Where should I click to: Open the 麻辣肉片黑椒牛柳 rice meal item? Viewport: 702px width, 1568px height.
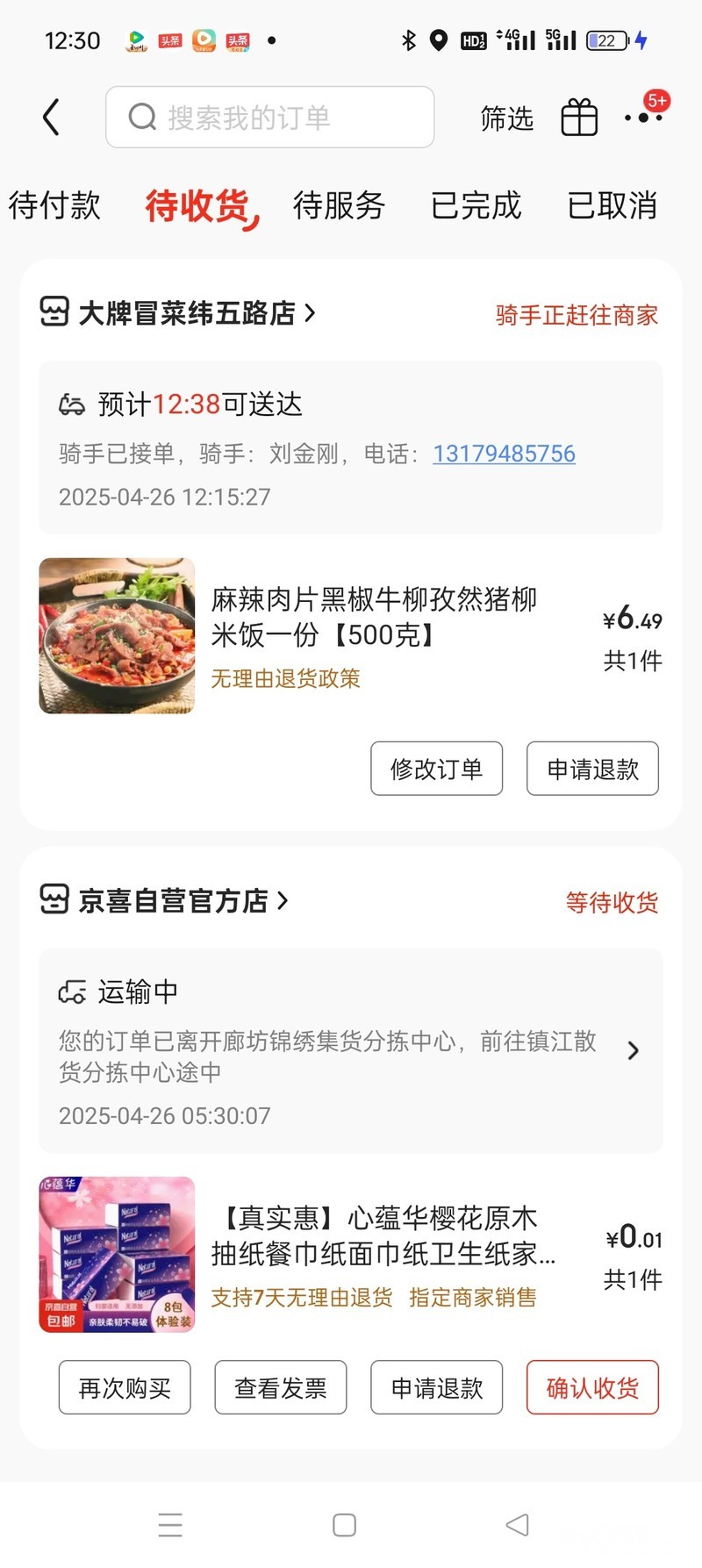373,618
